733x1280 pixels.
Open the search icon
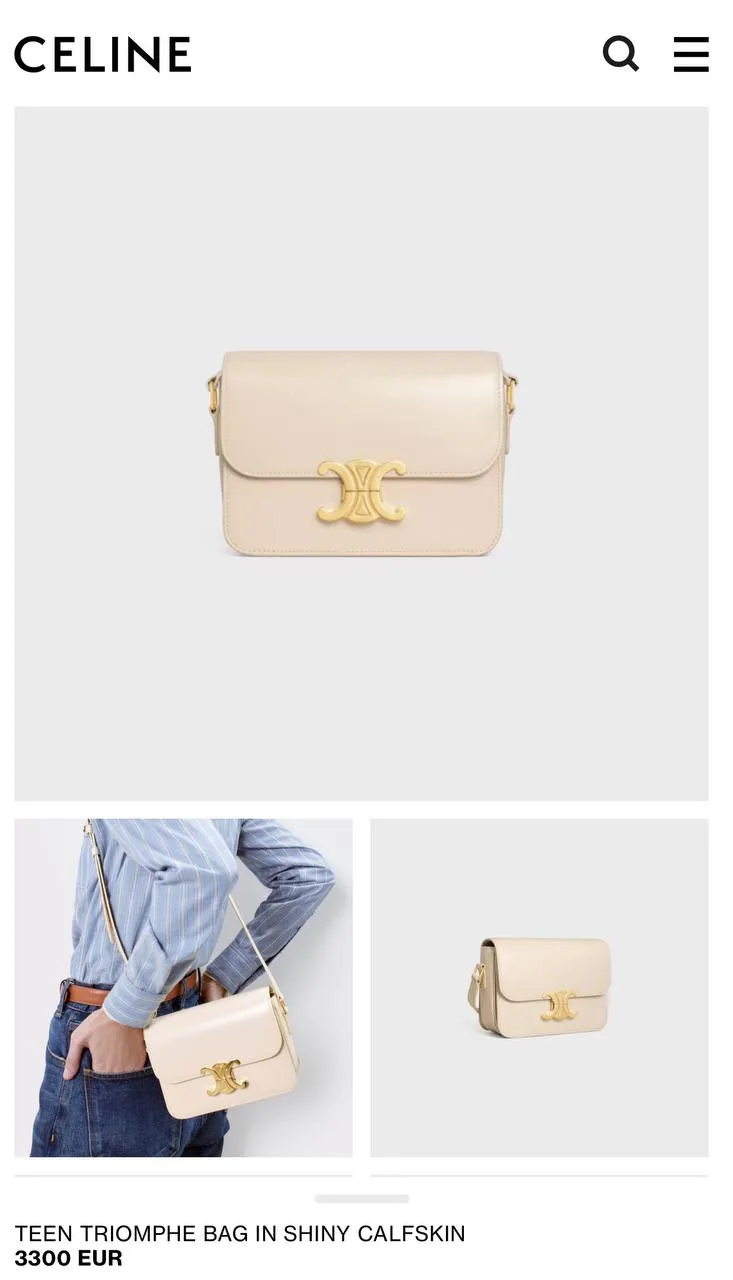point(620,54)
